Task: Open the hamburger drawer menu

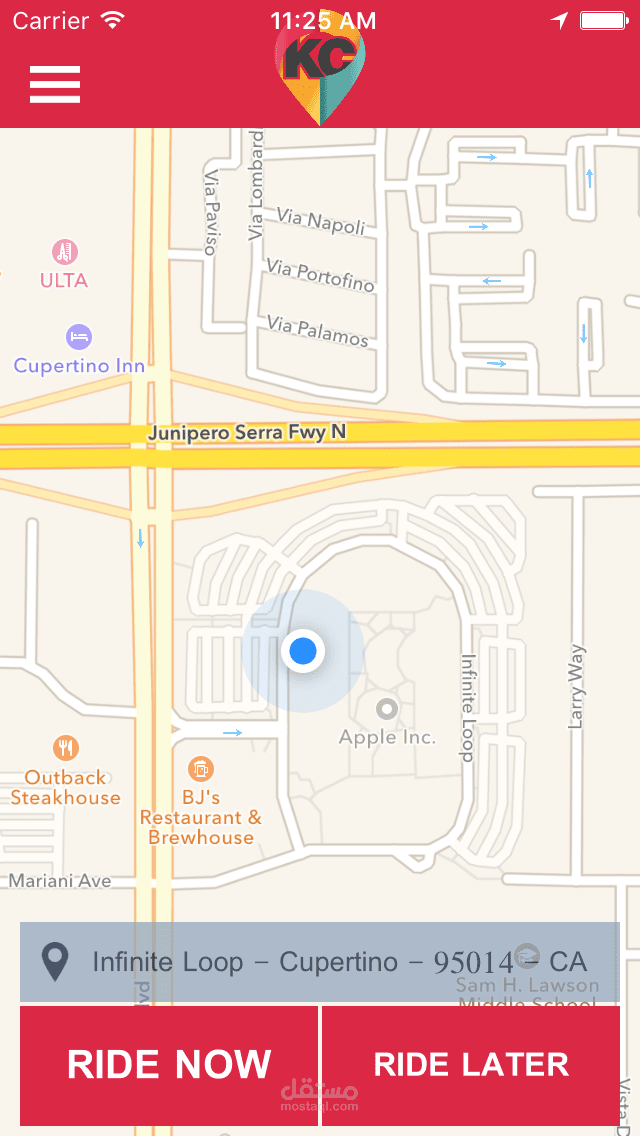Action: click(x=55, y=84)
